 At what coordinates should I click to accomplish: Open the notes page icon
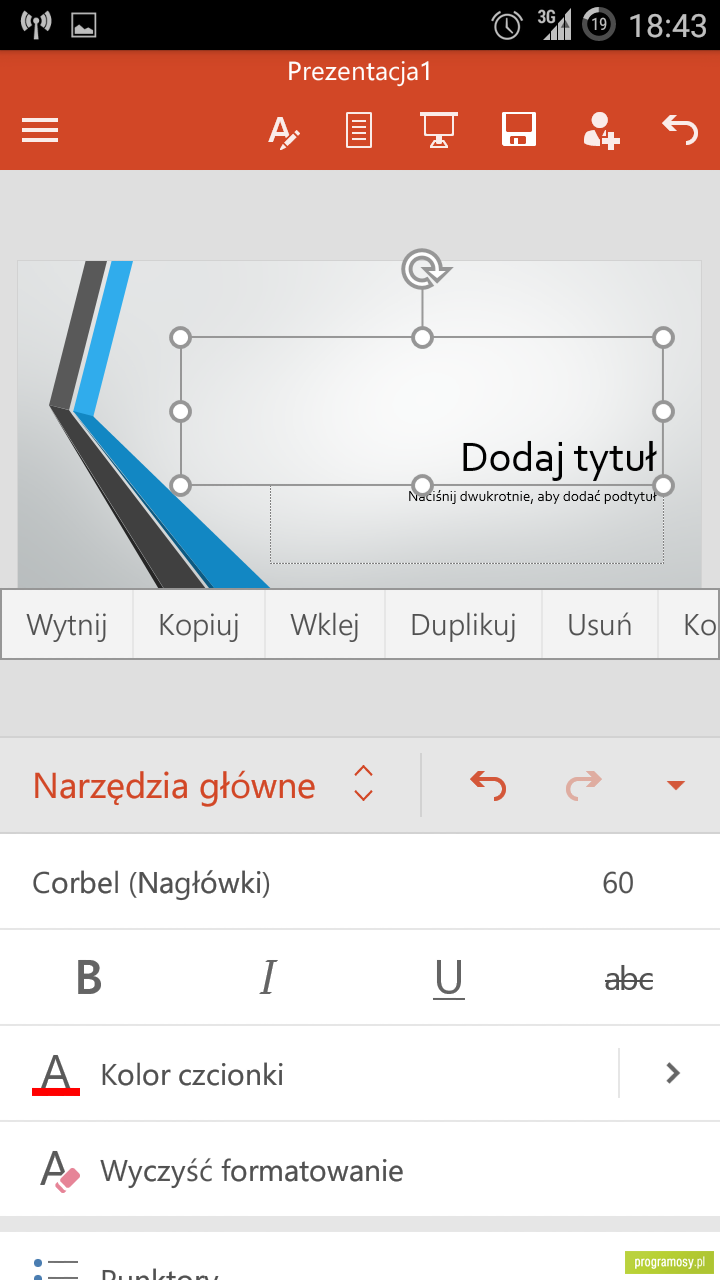[360, 131]
